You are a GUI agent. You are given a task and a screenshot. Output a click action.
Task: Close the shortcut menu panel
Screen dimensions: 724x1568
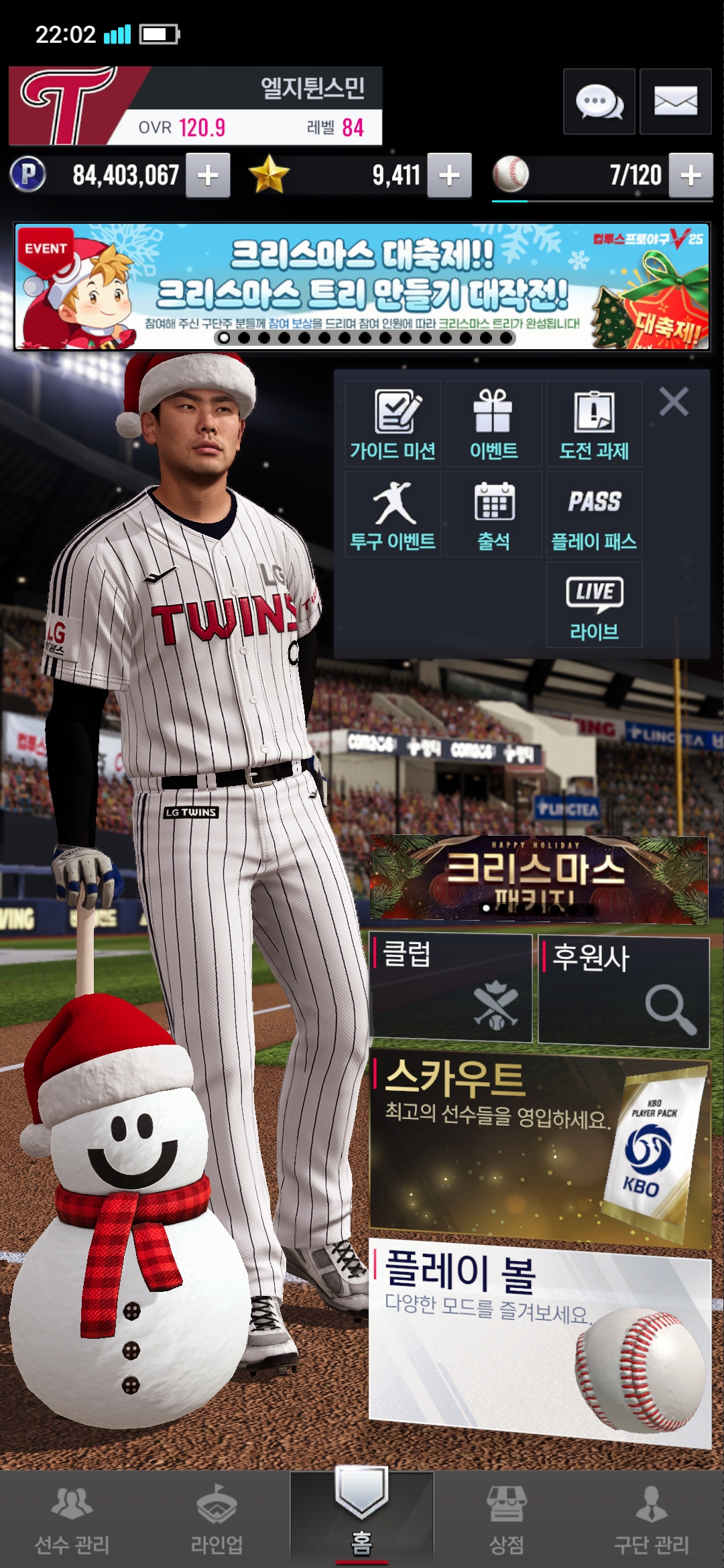point(674,402)
